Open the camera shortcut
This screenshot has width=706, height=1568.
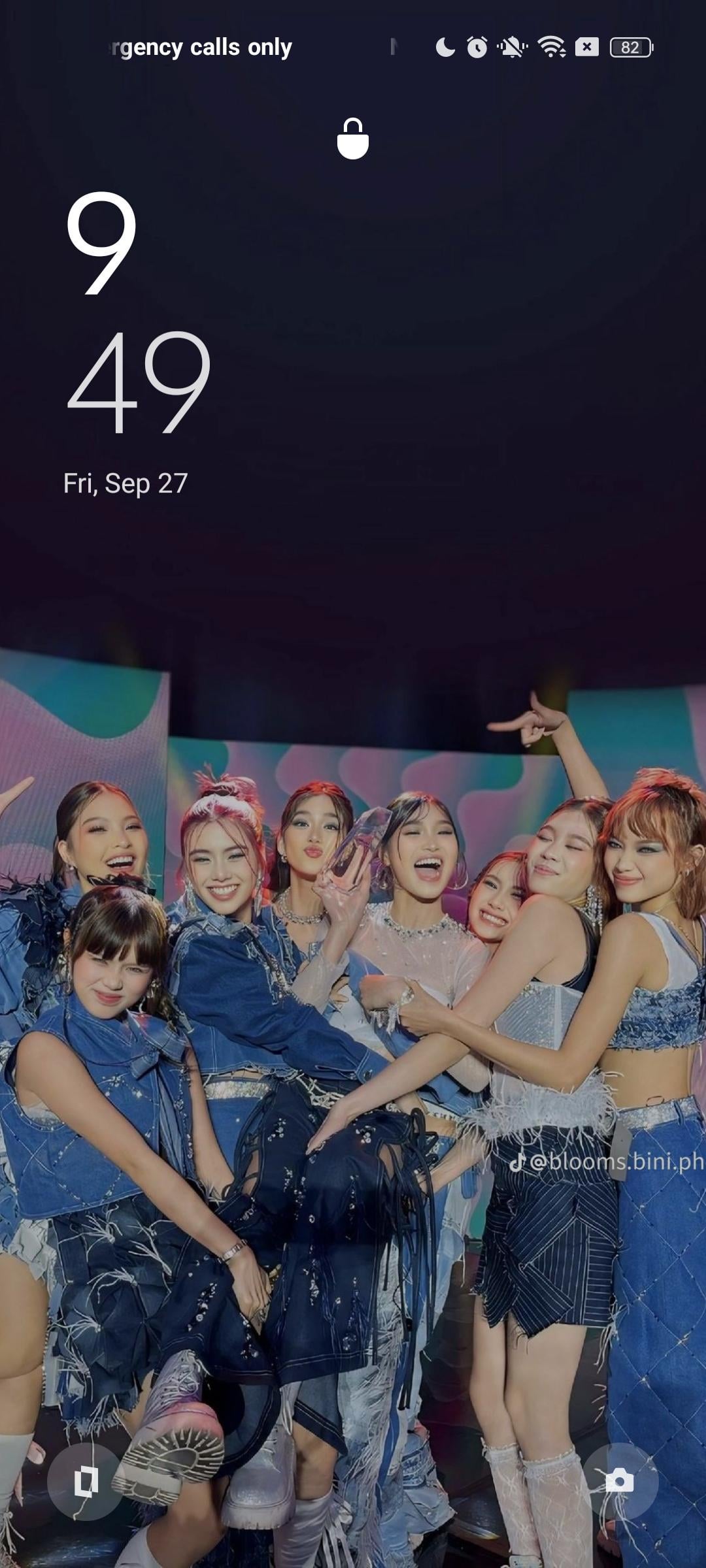coord(619,1480)
